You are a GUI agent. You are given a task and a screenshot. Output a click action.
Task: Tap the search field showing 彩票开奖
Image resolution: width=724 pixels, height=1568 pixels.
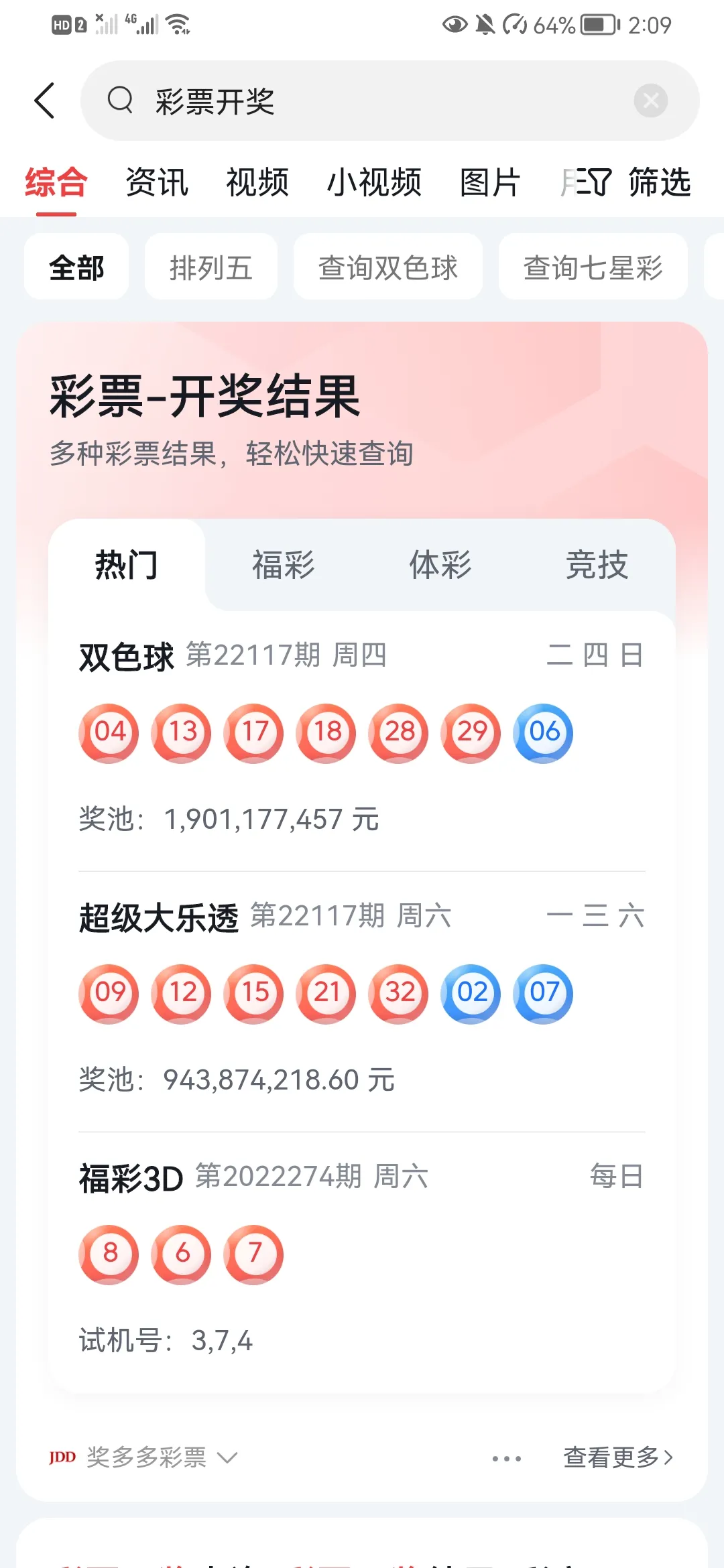click(389, 101)
